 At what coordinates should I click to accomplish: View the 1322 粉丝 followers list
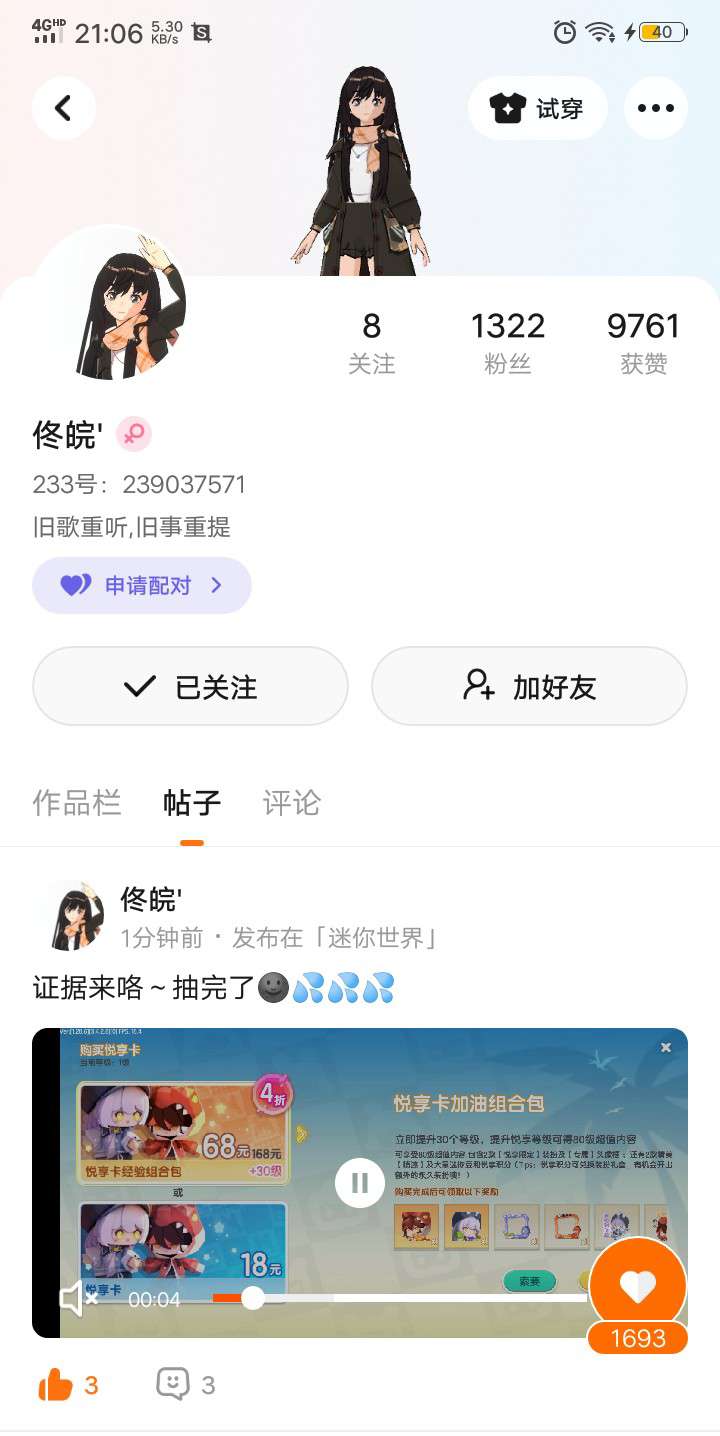507,342
